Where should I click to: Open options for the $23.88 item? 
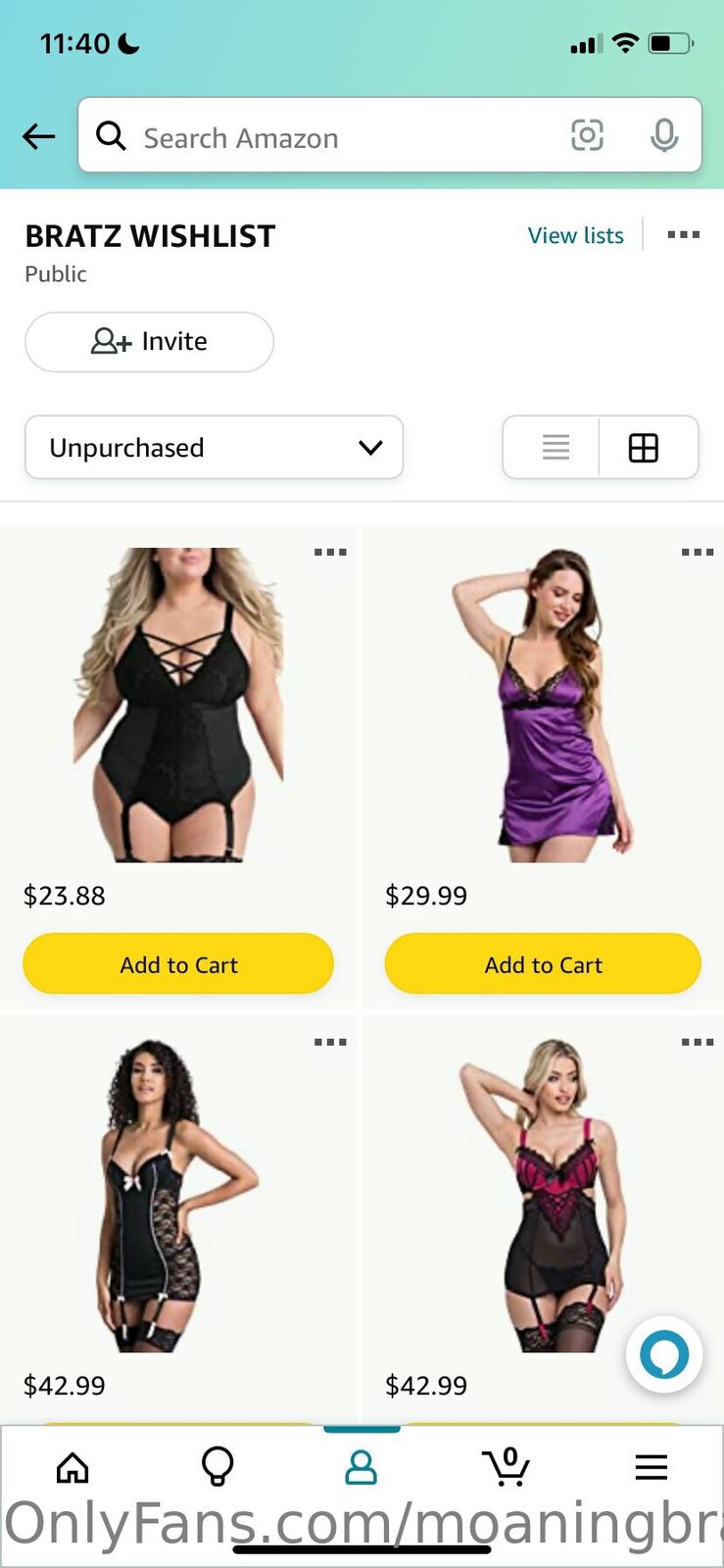coord(330,553)
